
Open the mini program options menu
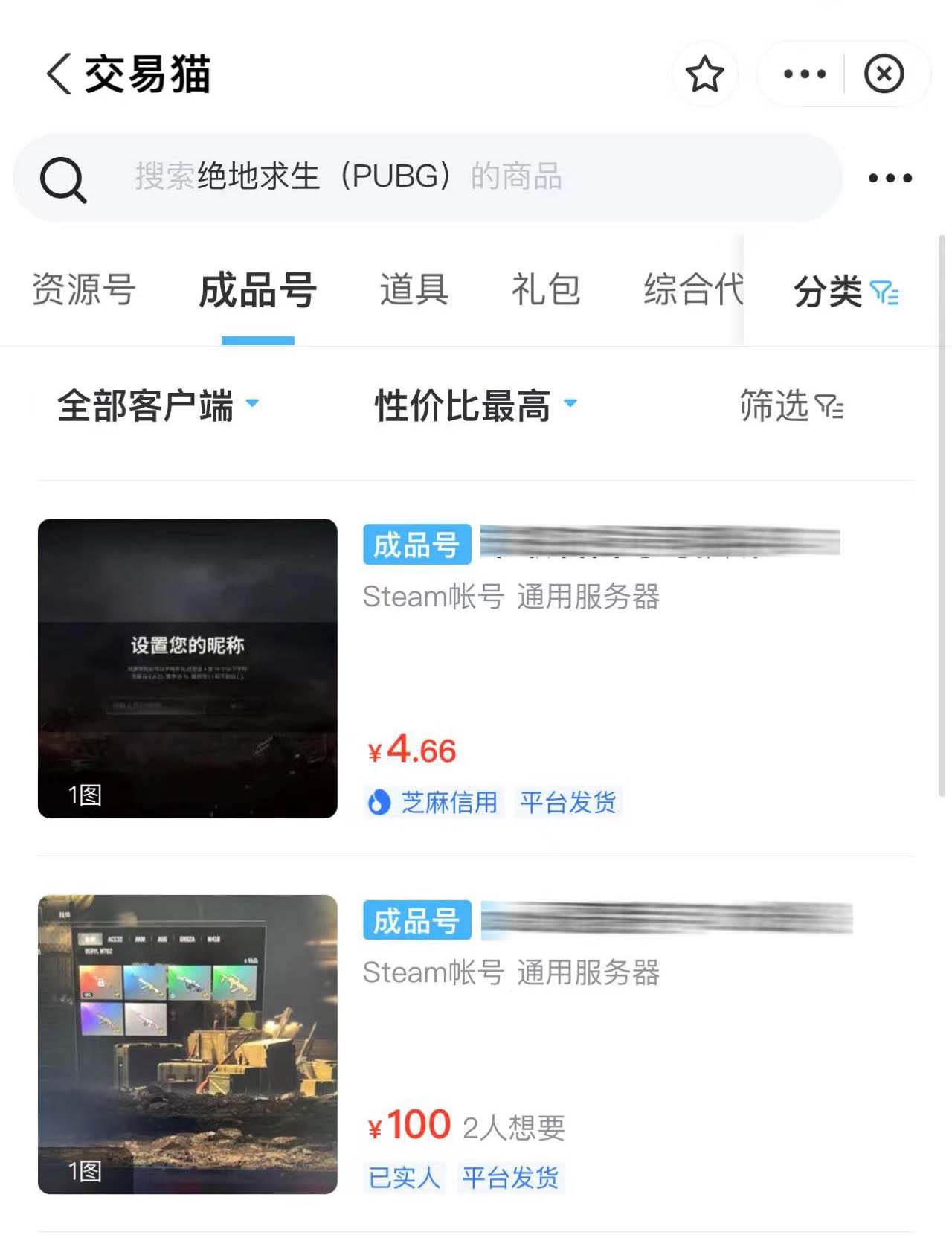(805, 74)
